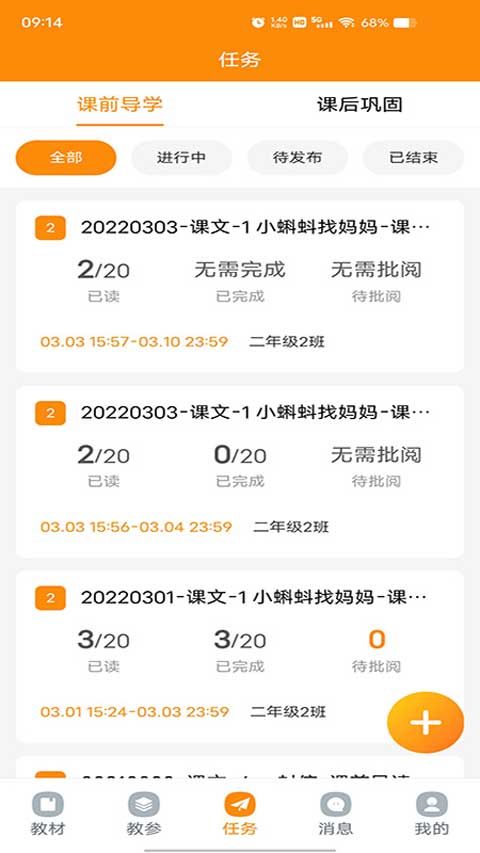Image resolution: width=480 pixels, height=853 pixels.
Task: Go to the 教材 tab
Action: [48, 814]
